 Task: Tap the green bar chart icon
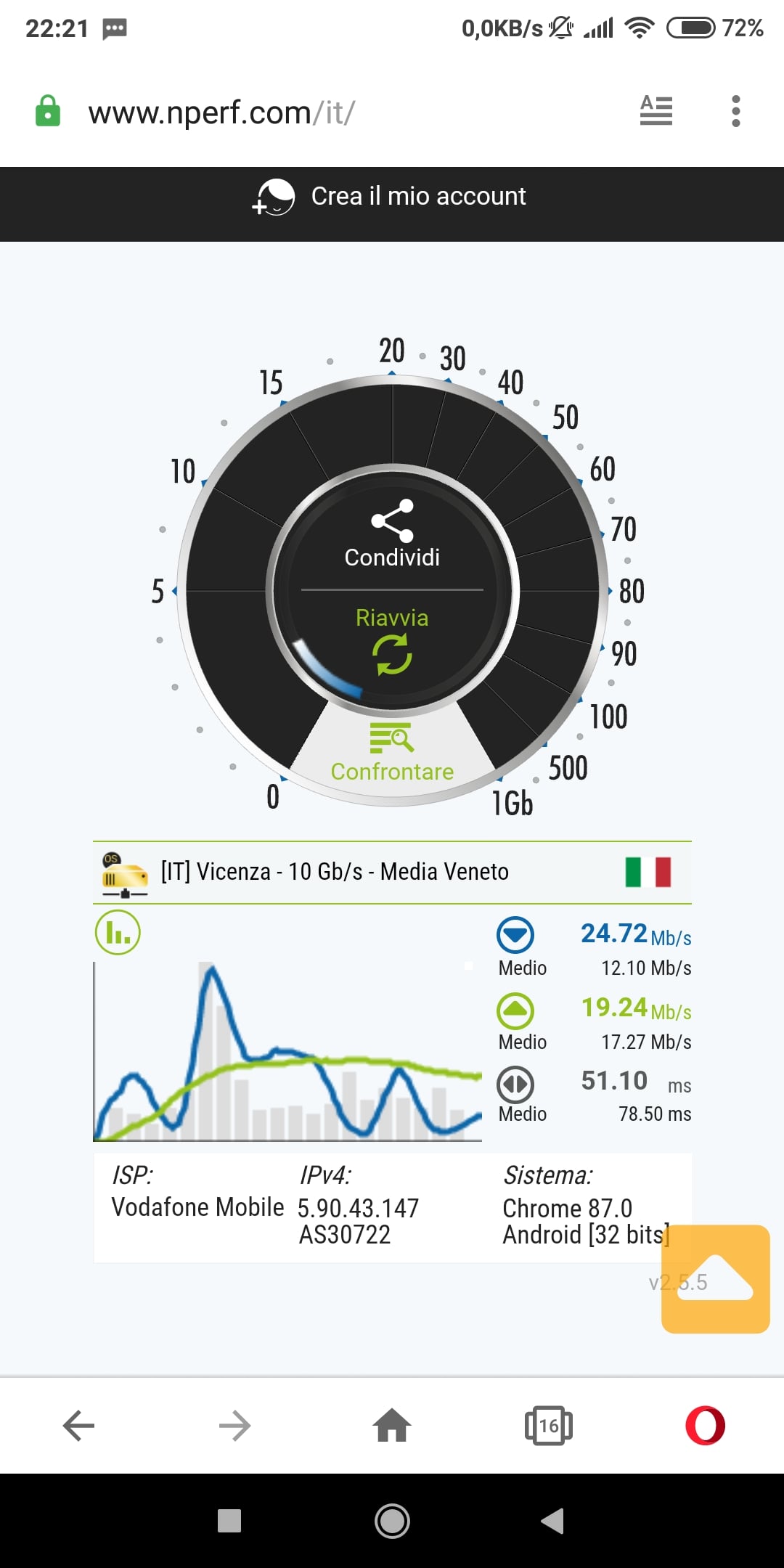coord(118,933)
